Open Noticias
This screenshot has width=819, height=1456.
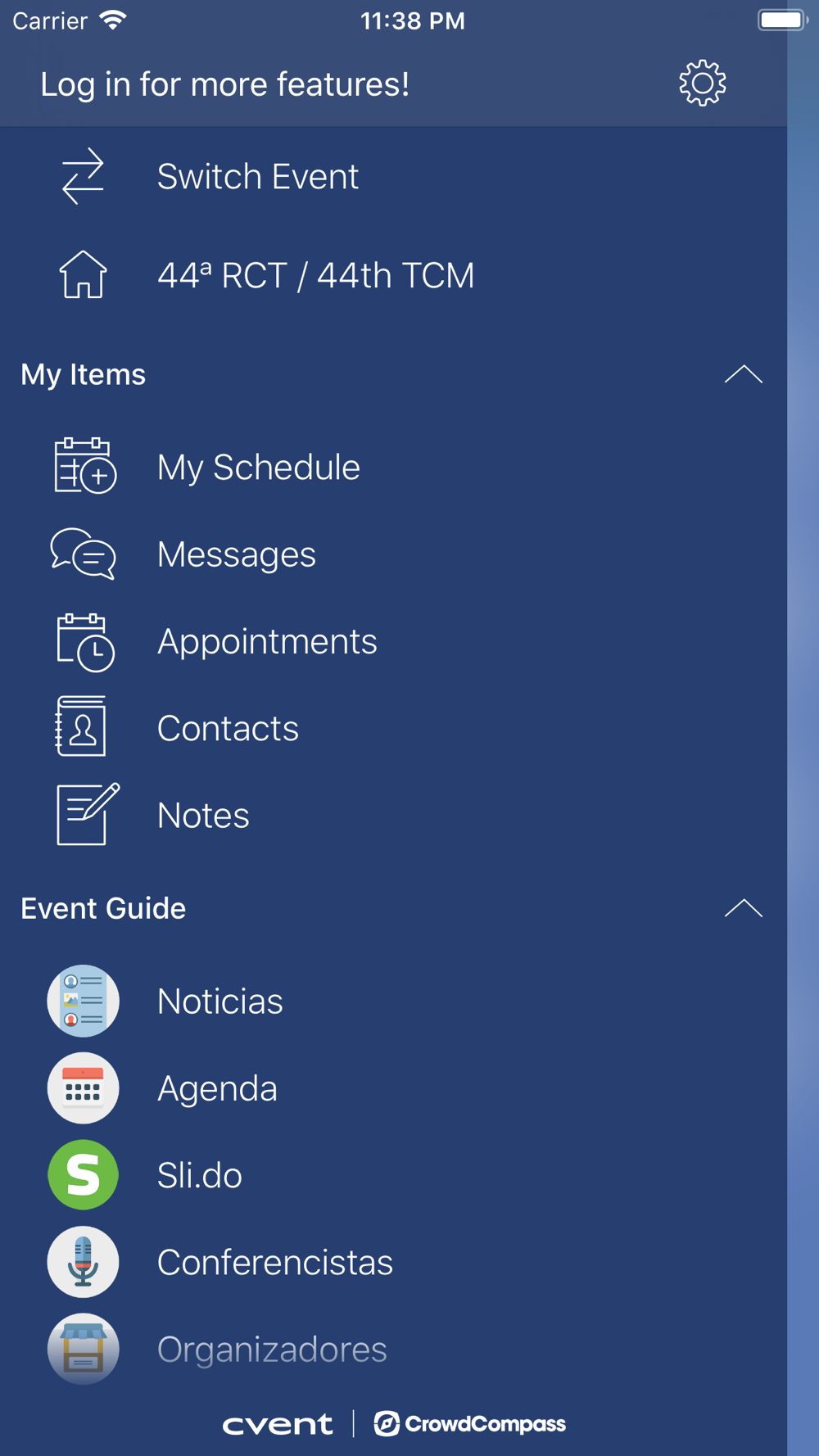[x=393, y=1001]
